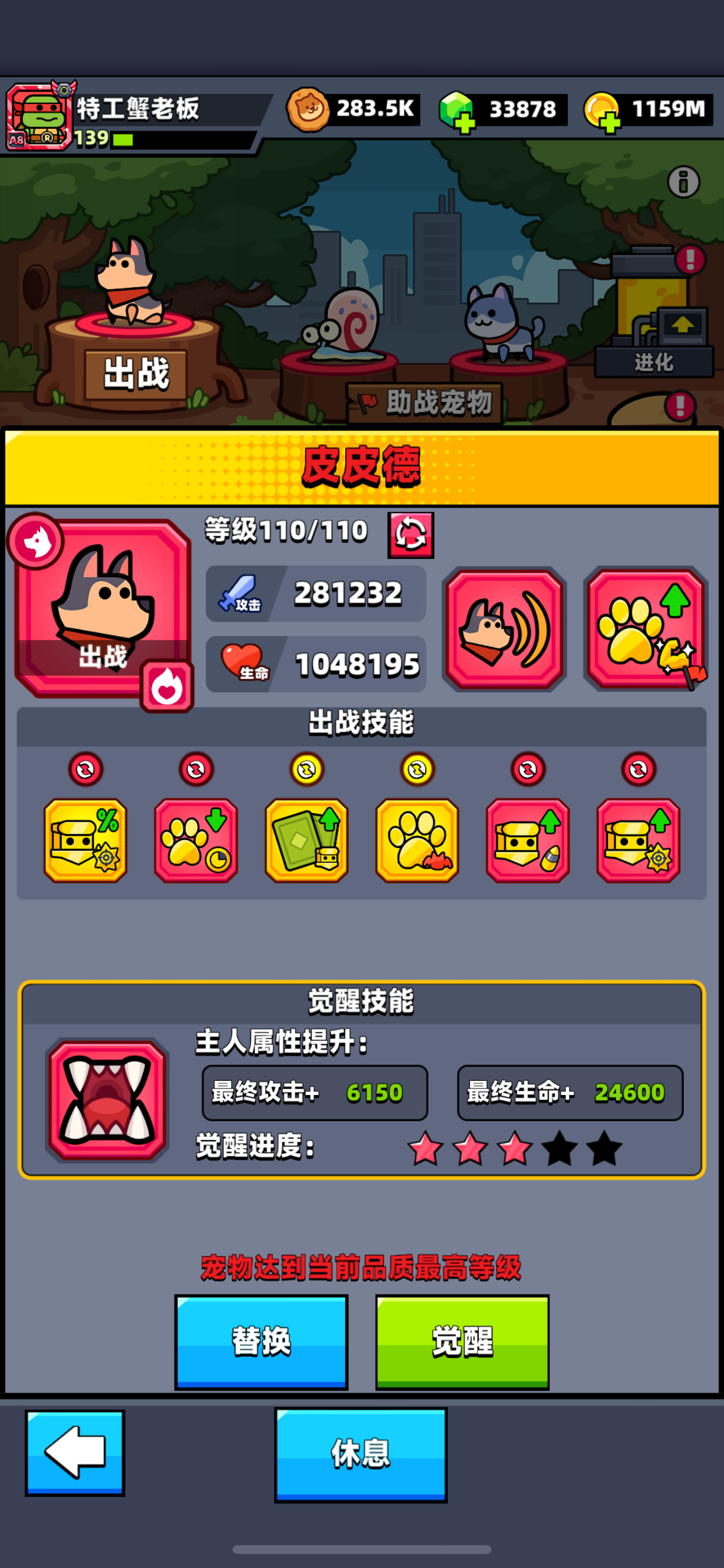Add more green gems
The image size is (724, 1568).
(x=464, y=125)
